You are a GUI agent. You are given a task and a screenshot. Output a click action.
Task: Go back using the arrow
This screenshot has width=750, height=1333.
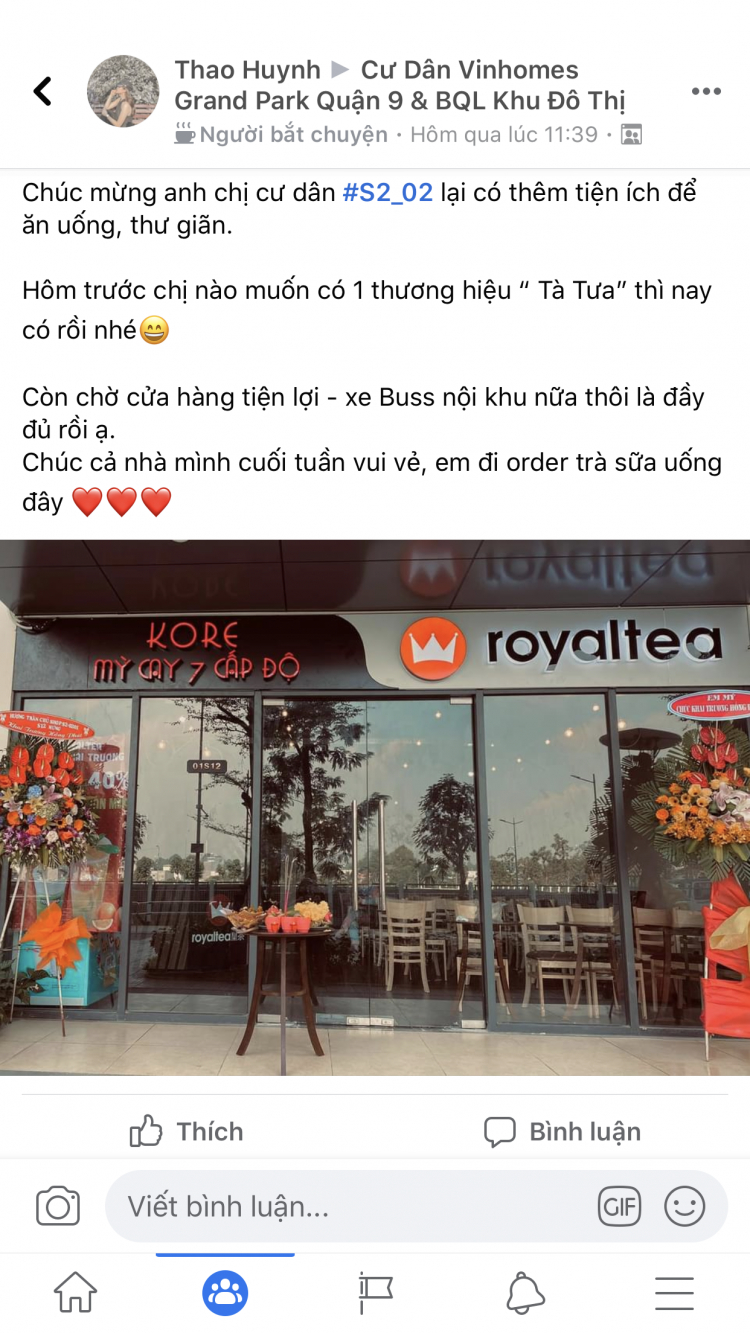click(42, 91)
